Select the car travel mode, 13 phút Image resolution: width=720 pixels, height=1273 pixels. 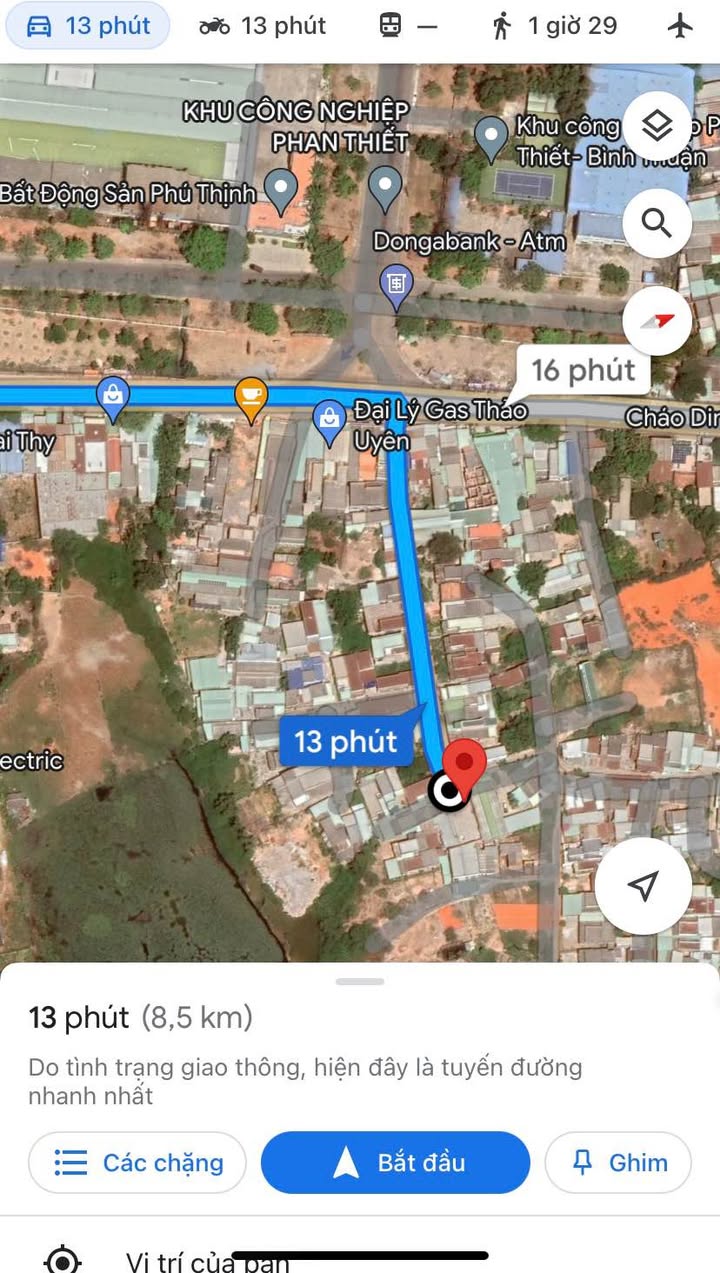pyautogui.click(x=87, y=26)
